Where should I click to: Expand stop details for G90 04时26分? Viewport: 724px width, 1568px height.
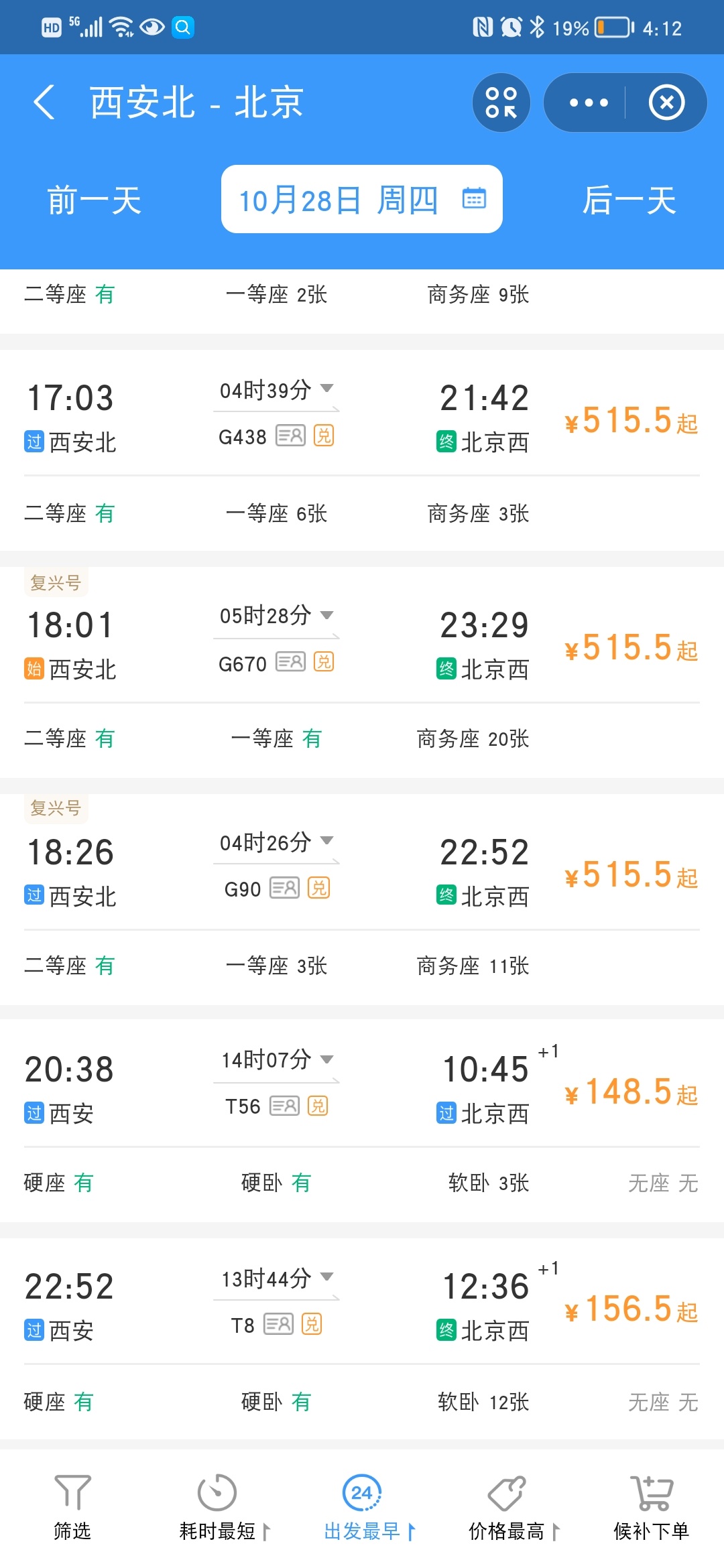click(x=276, y=842)
